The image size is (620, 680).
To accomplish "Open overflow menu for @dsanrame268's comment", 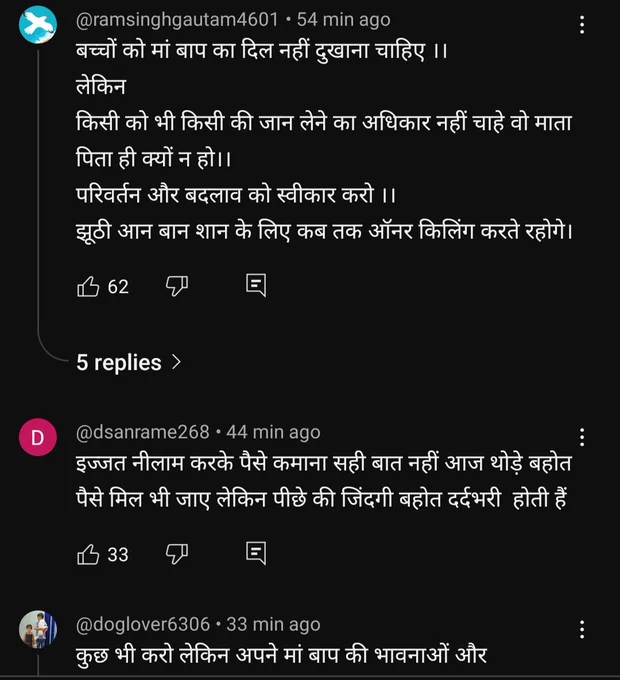I will coord(582,437).
